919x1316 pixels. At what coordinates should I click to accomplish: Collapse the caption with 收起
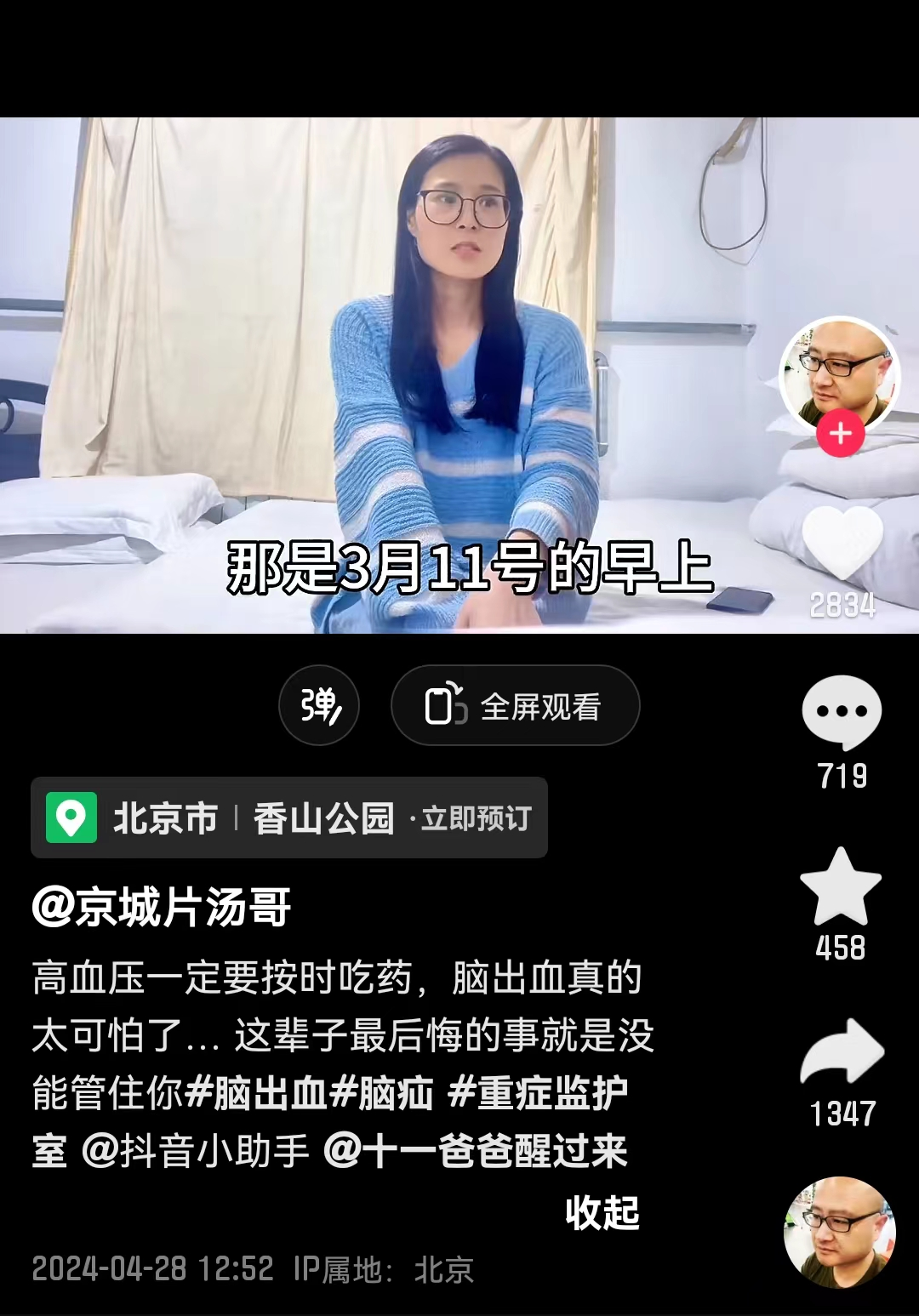pyautogui.click(x=602, y=1213)
